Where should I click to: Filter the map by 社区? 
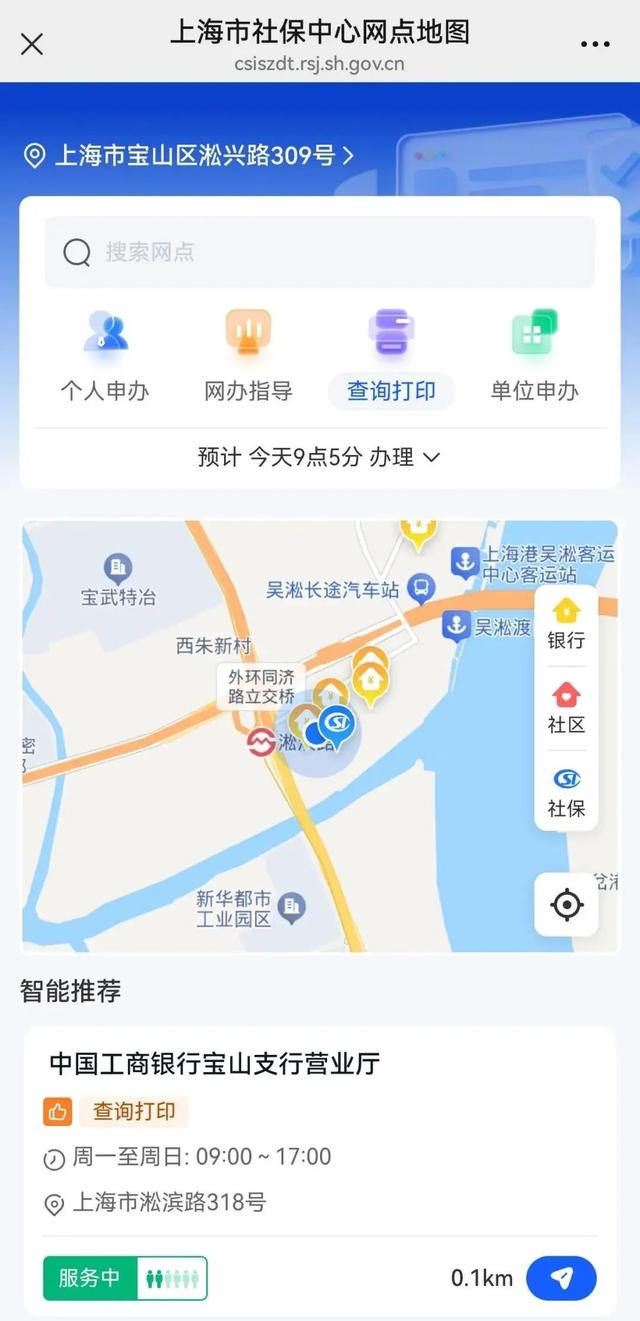566,708
